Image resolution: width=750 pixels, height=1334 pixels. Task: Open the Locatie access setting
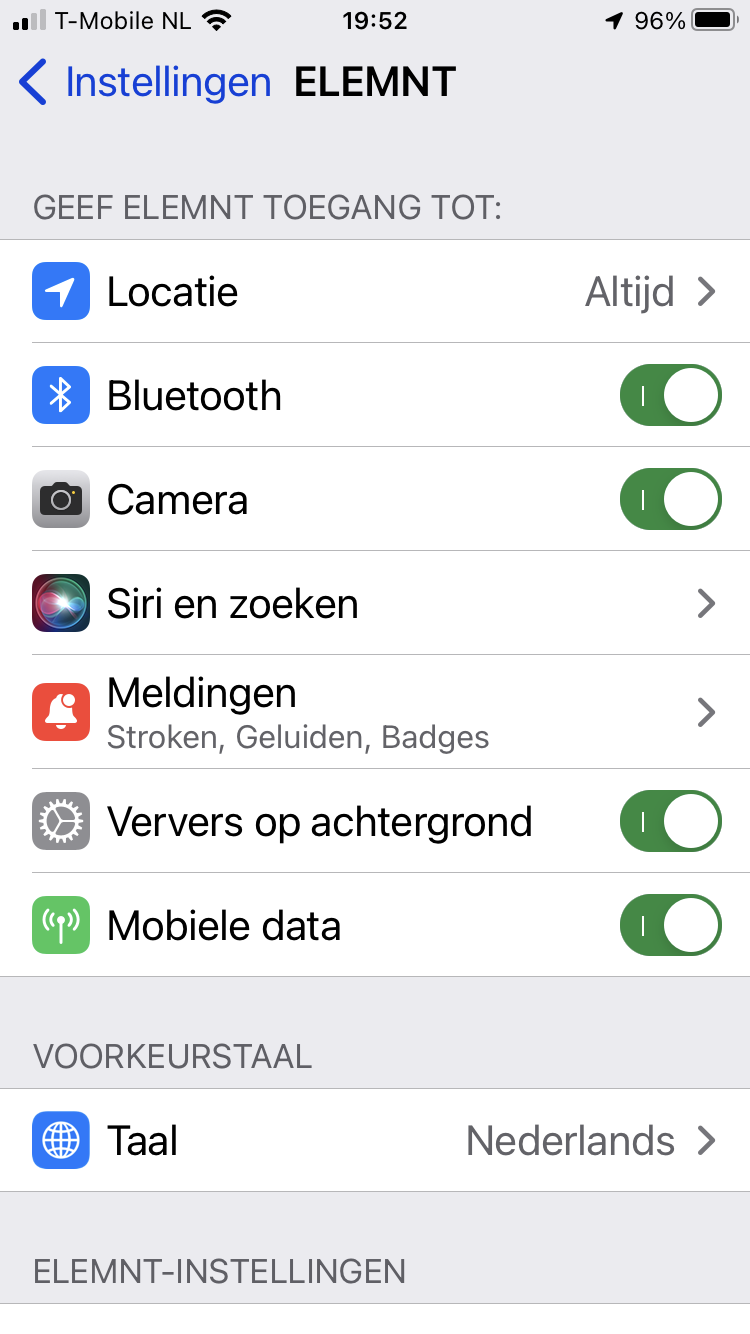[x=375, y=292]
